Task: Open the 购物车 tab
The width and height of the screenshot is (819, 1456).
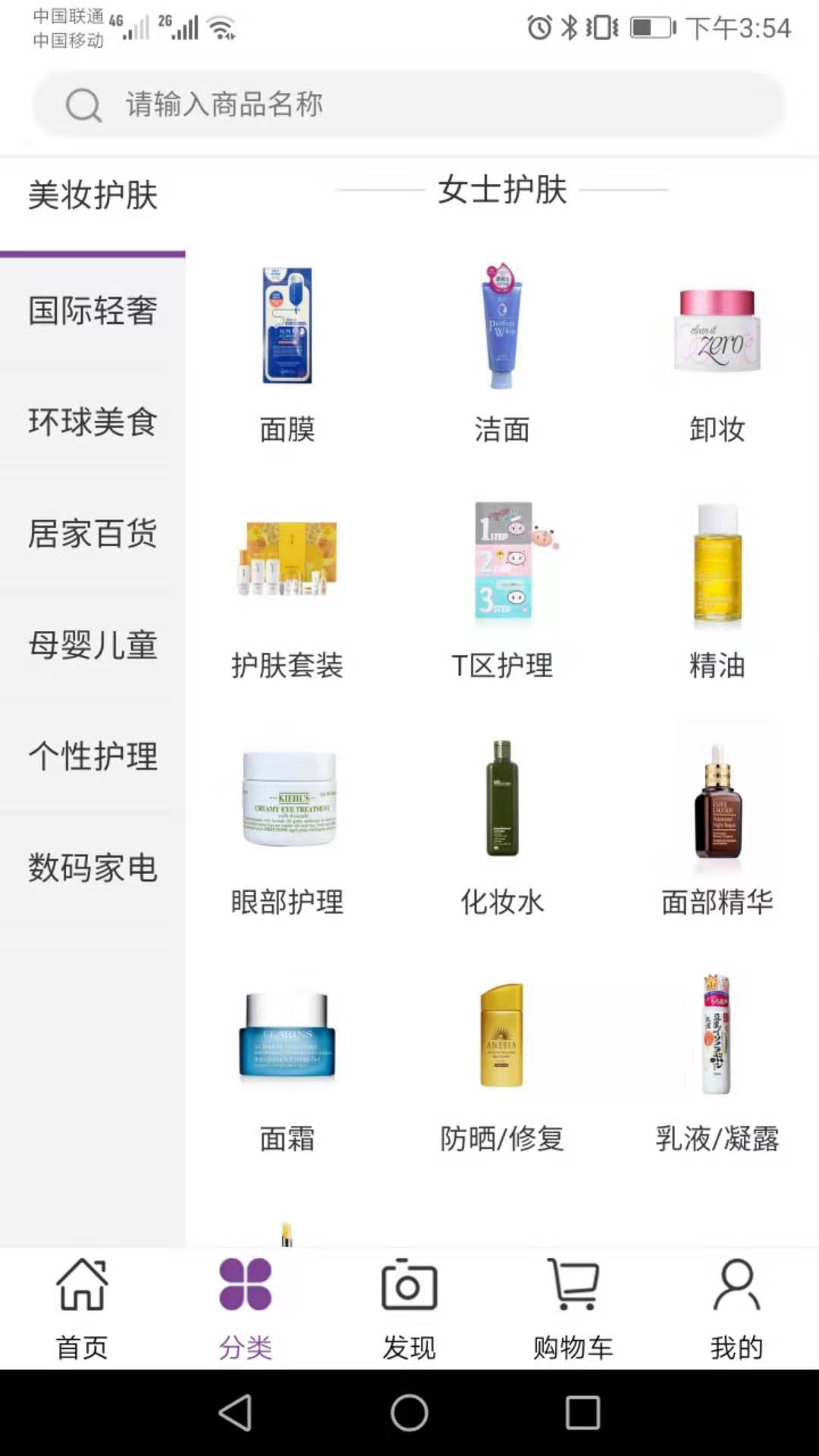Action: [x=573, y=1308]
